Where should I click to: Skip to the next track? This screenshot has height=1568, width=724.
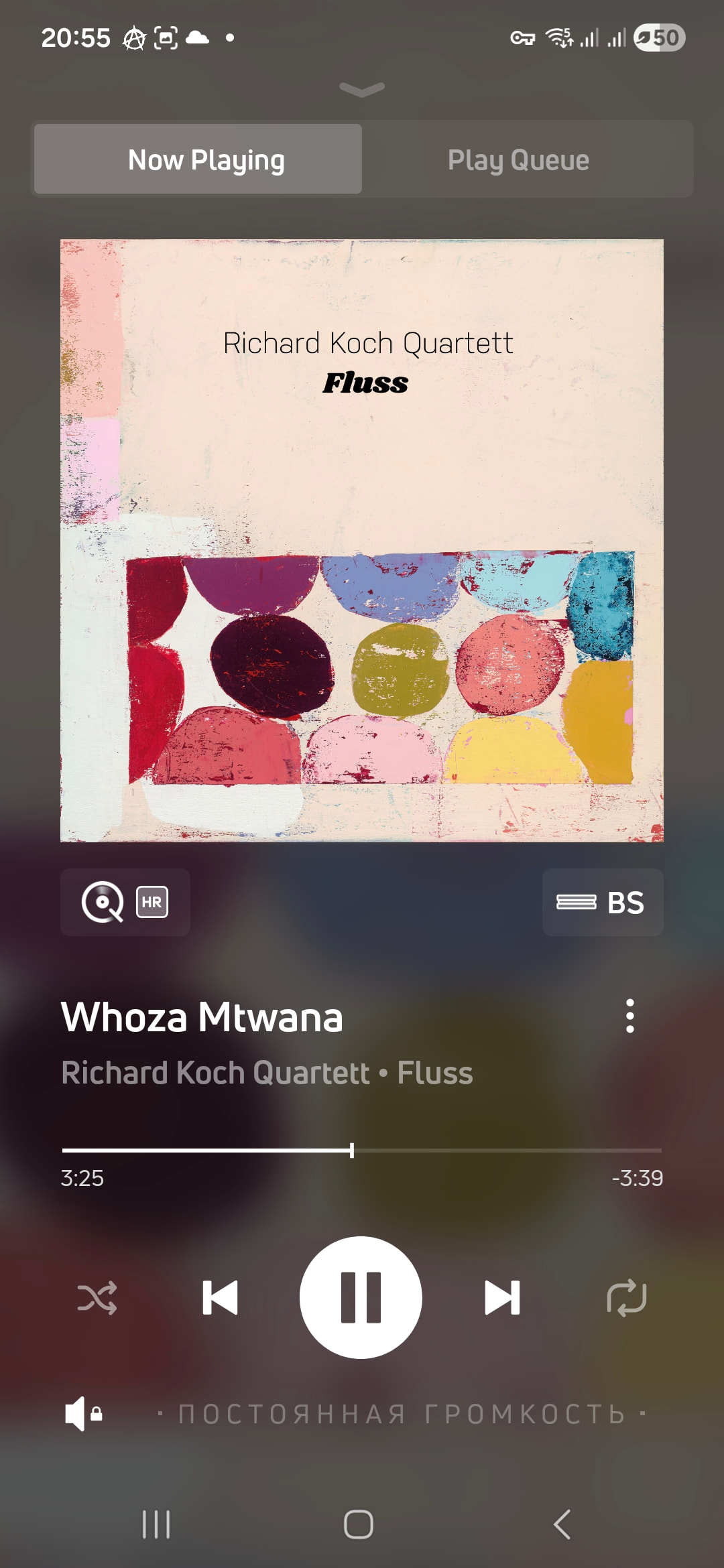point(502,1297)
